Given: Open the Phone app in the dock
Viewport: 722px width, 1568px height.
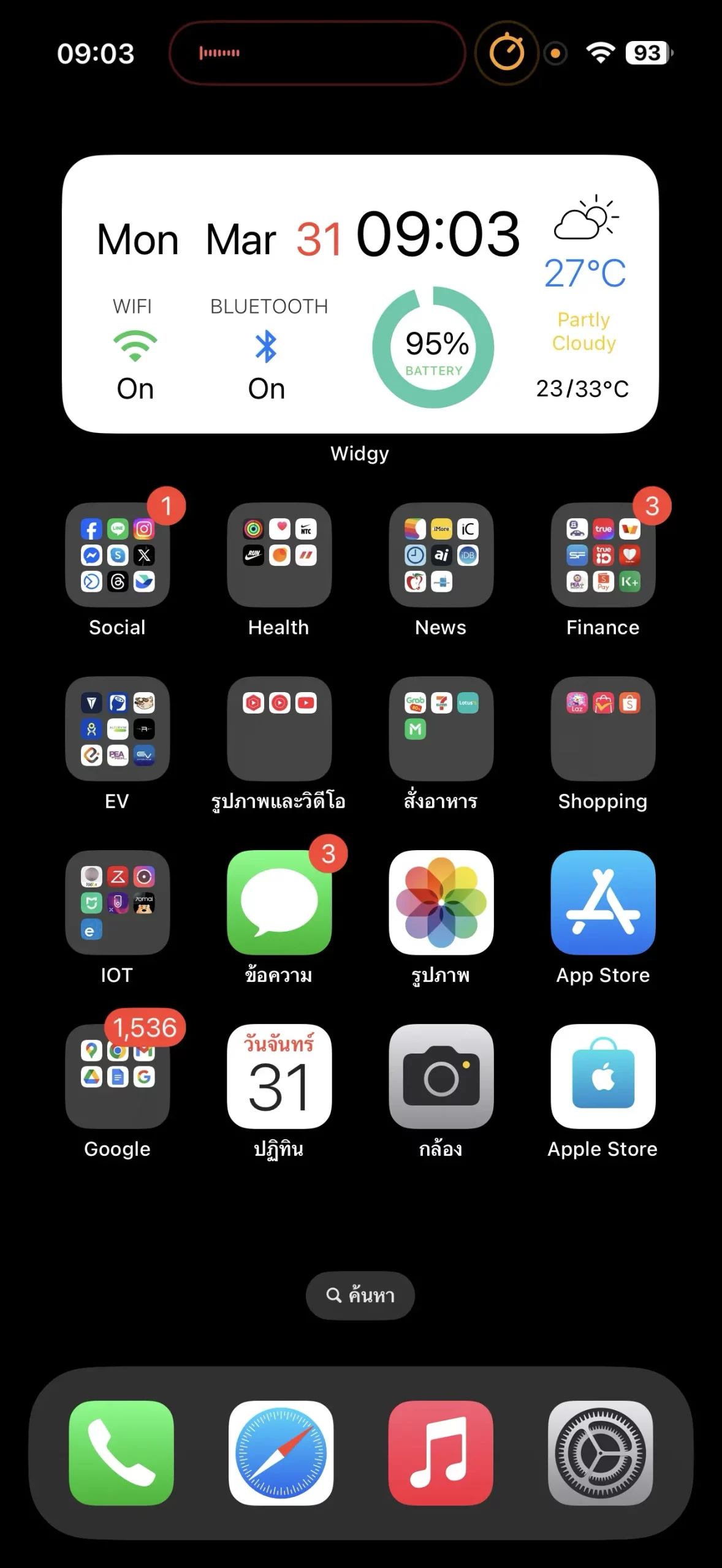Looking at the screenshot, I should pyautogui.click(x=121, y=1453).
